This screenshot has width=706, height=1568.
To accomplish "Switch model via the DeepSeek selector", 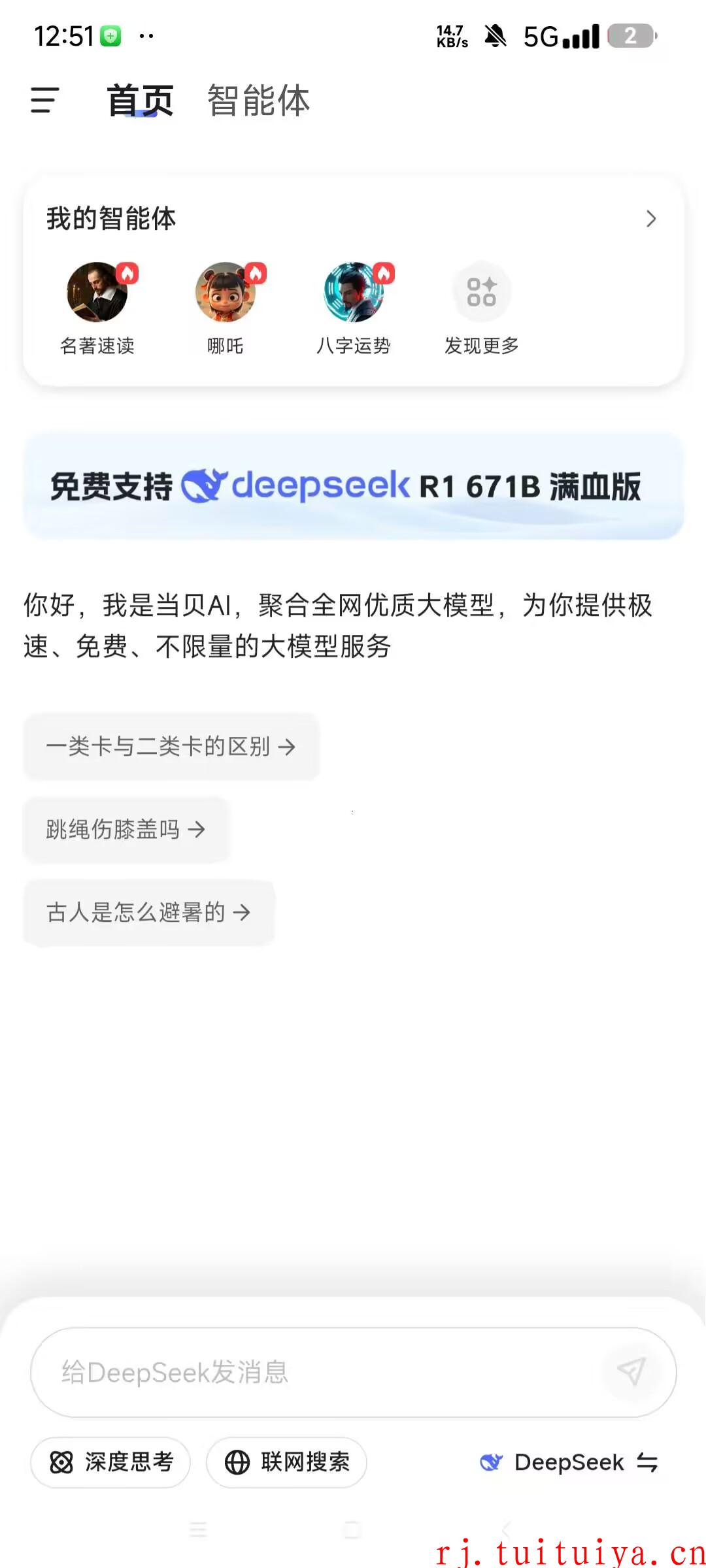I will [569, 1462].
